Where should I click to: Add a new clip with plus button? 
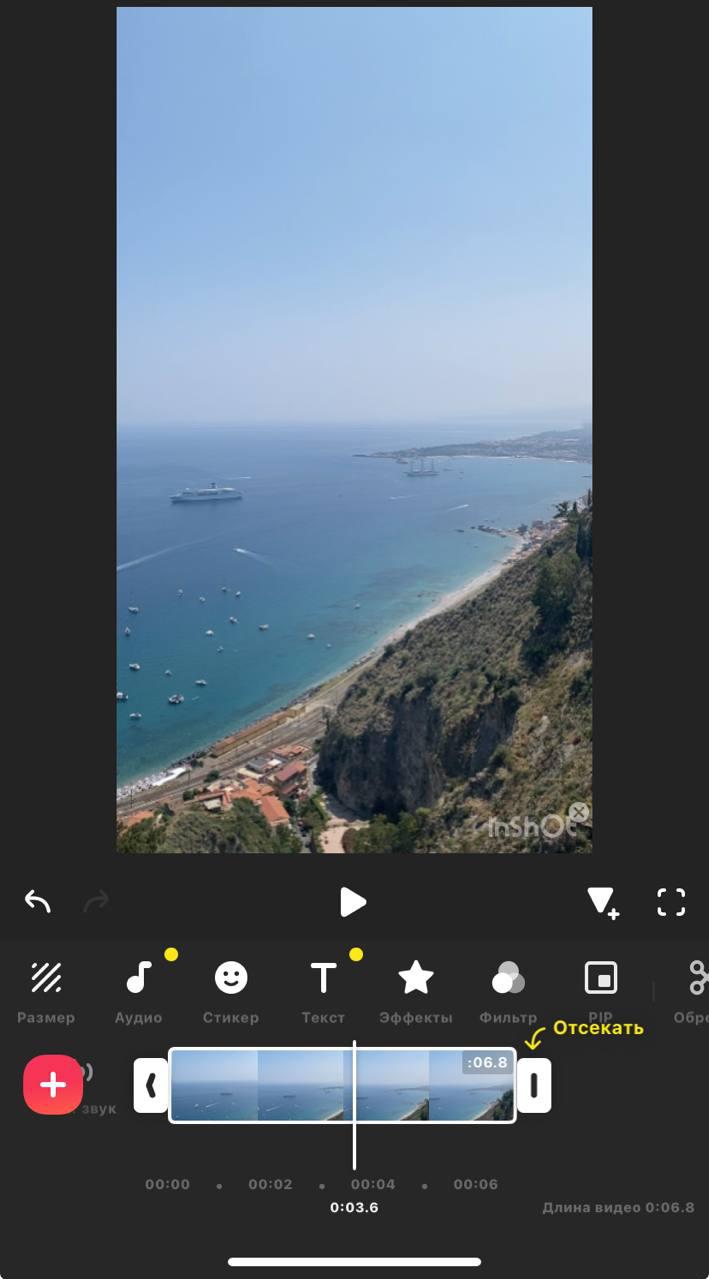pyautogui.click(x=53, y=1084)
